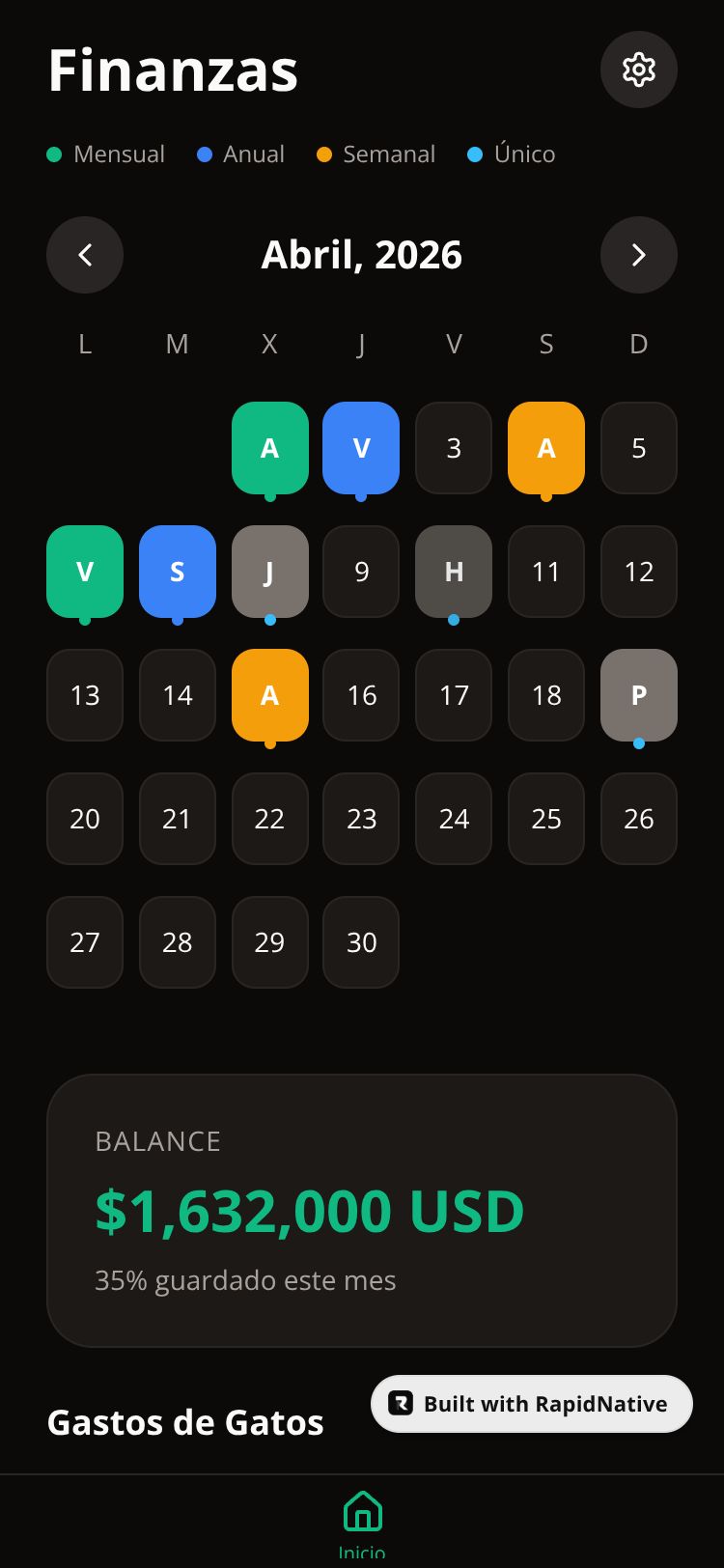Tap the Built with RapidNative badge
Viewport: 724px width, 1568px height.
point(532,1404)
